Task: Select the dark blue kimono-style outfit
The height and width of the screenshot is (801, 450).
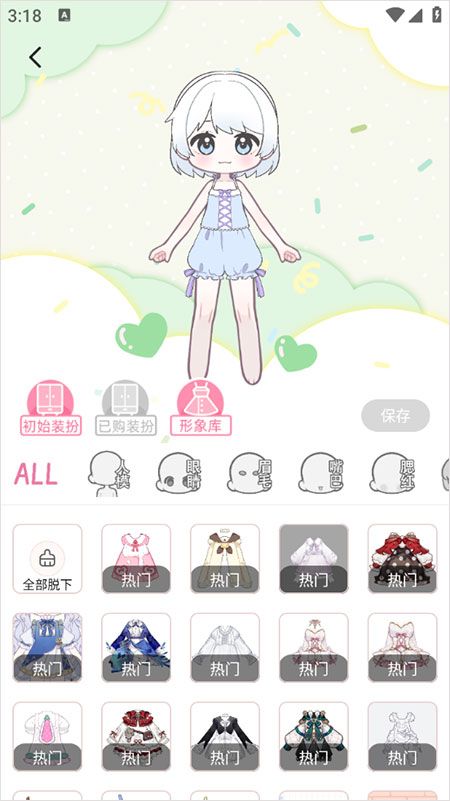Action: [x=136, y=648]
